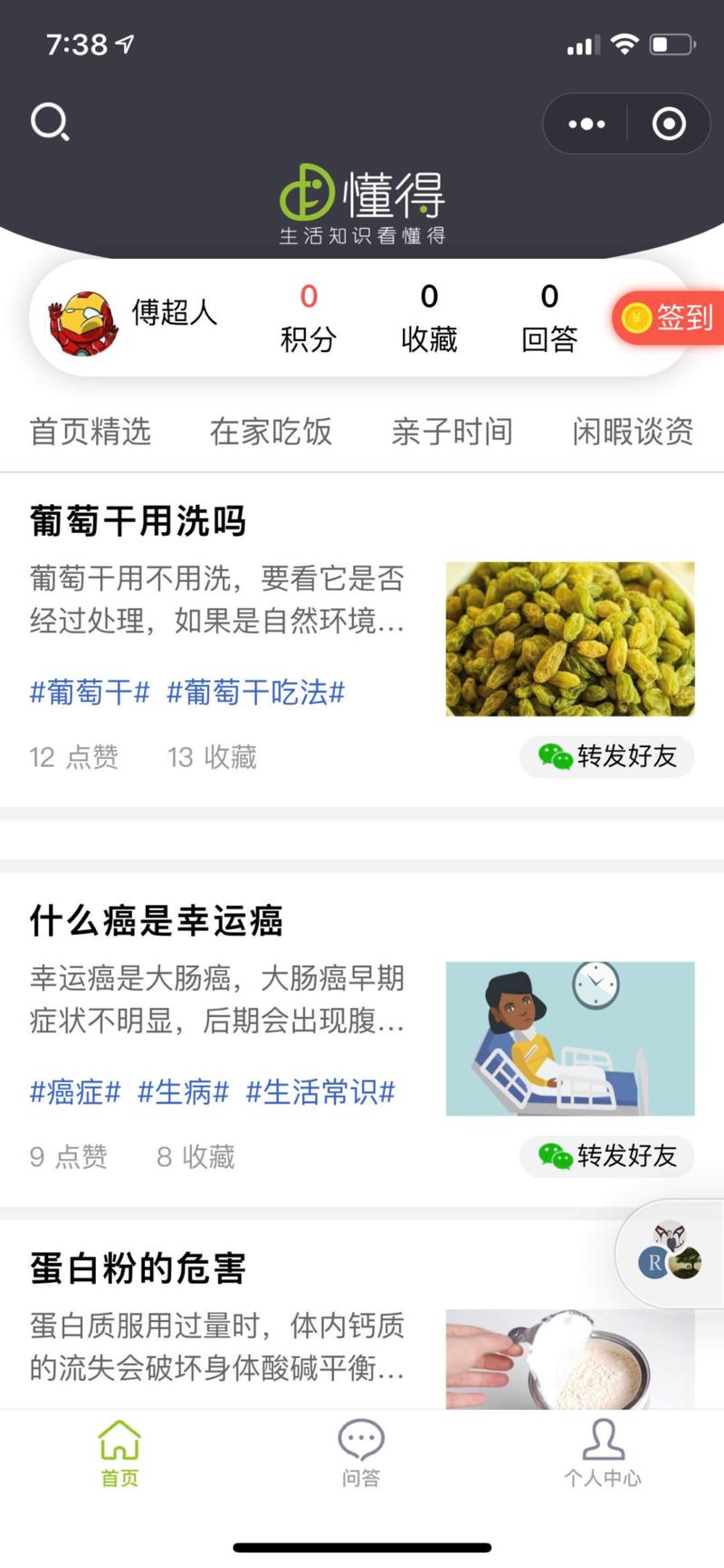Open the article 葡萄干用洗吗
The height and width of the screenshot is (1568, 724).
click(x=137, y=521)
